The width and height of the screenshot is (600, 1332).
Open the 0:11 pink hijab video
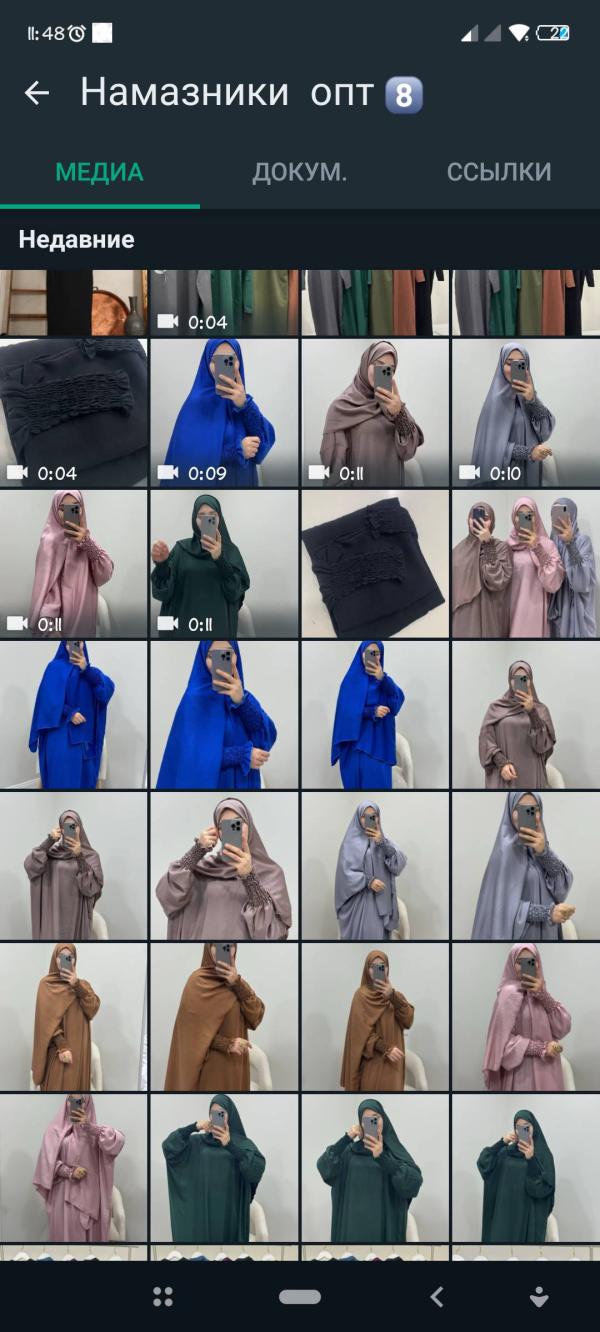click(x=73, y=563)
